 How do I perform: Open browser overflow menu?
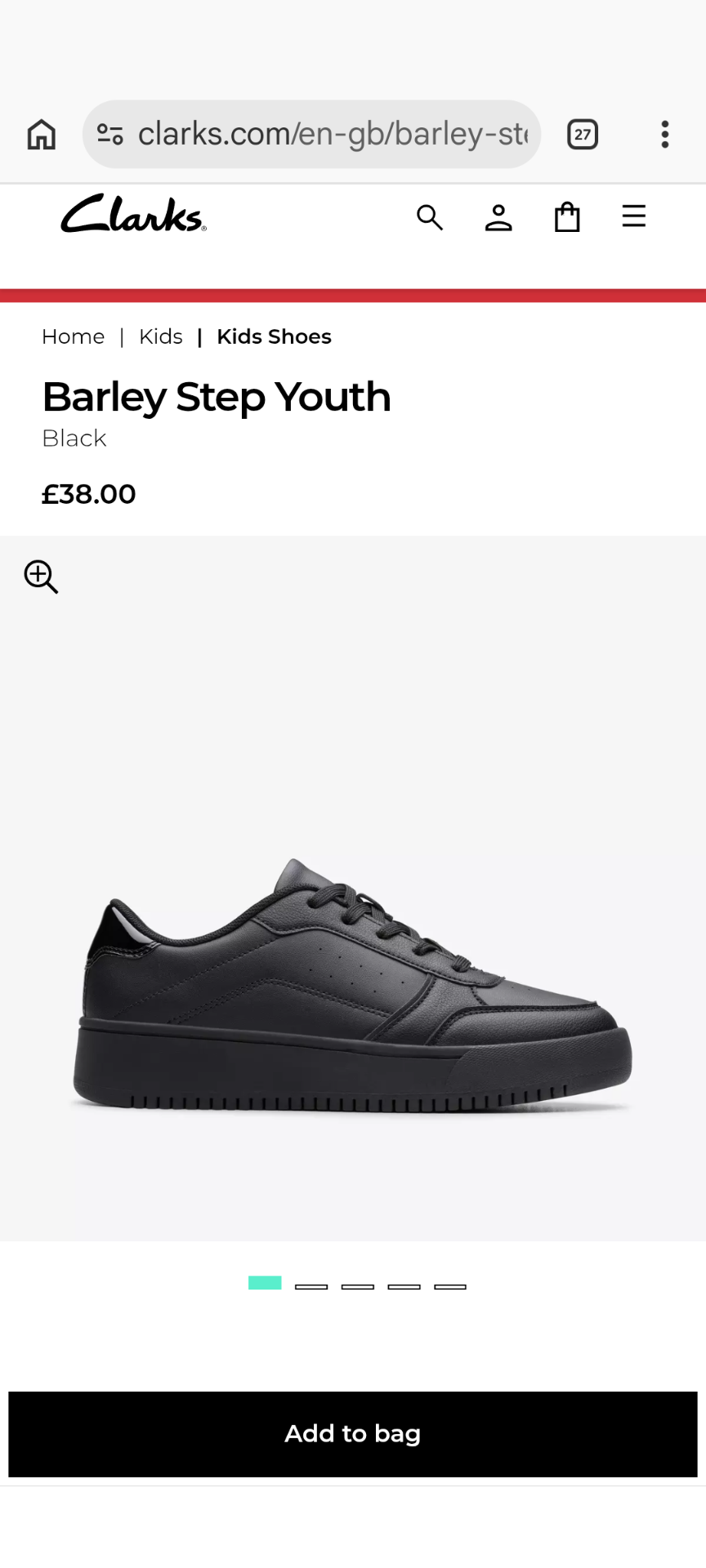point(665,134)
